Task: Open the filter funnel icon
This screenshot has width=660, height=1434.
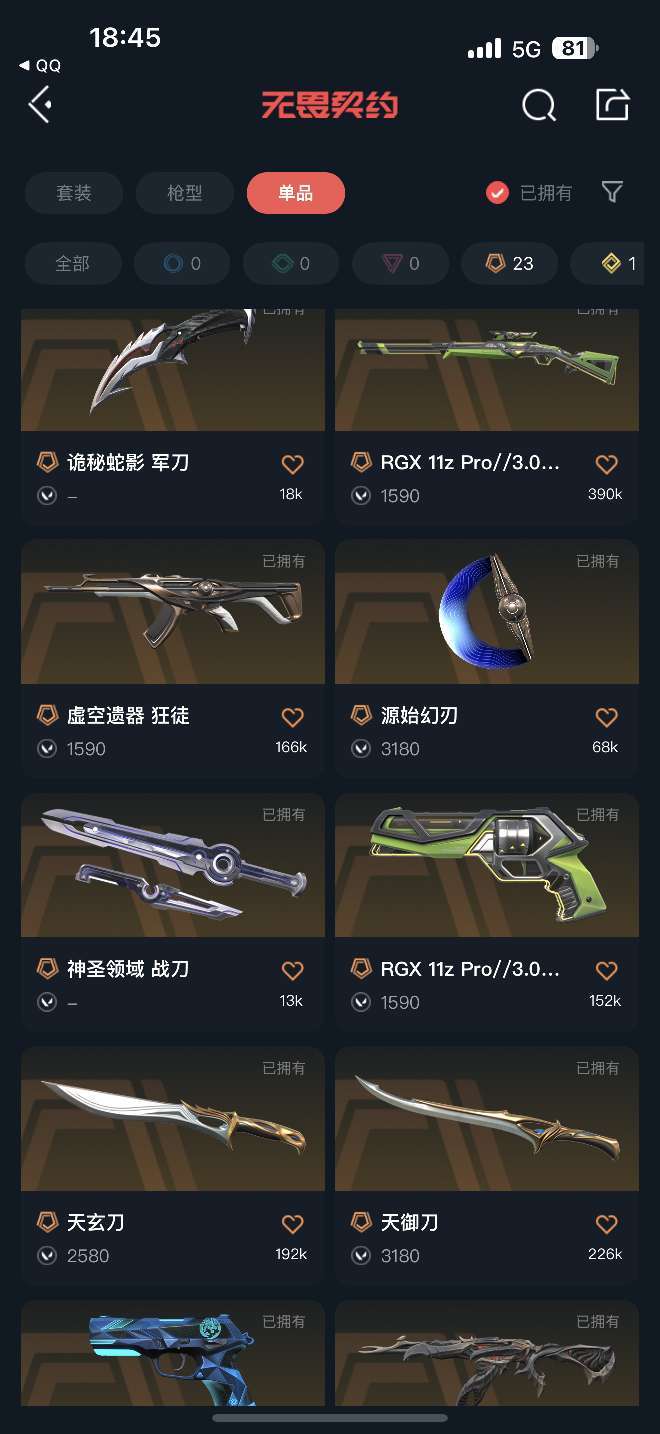Action: 612,192
